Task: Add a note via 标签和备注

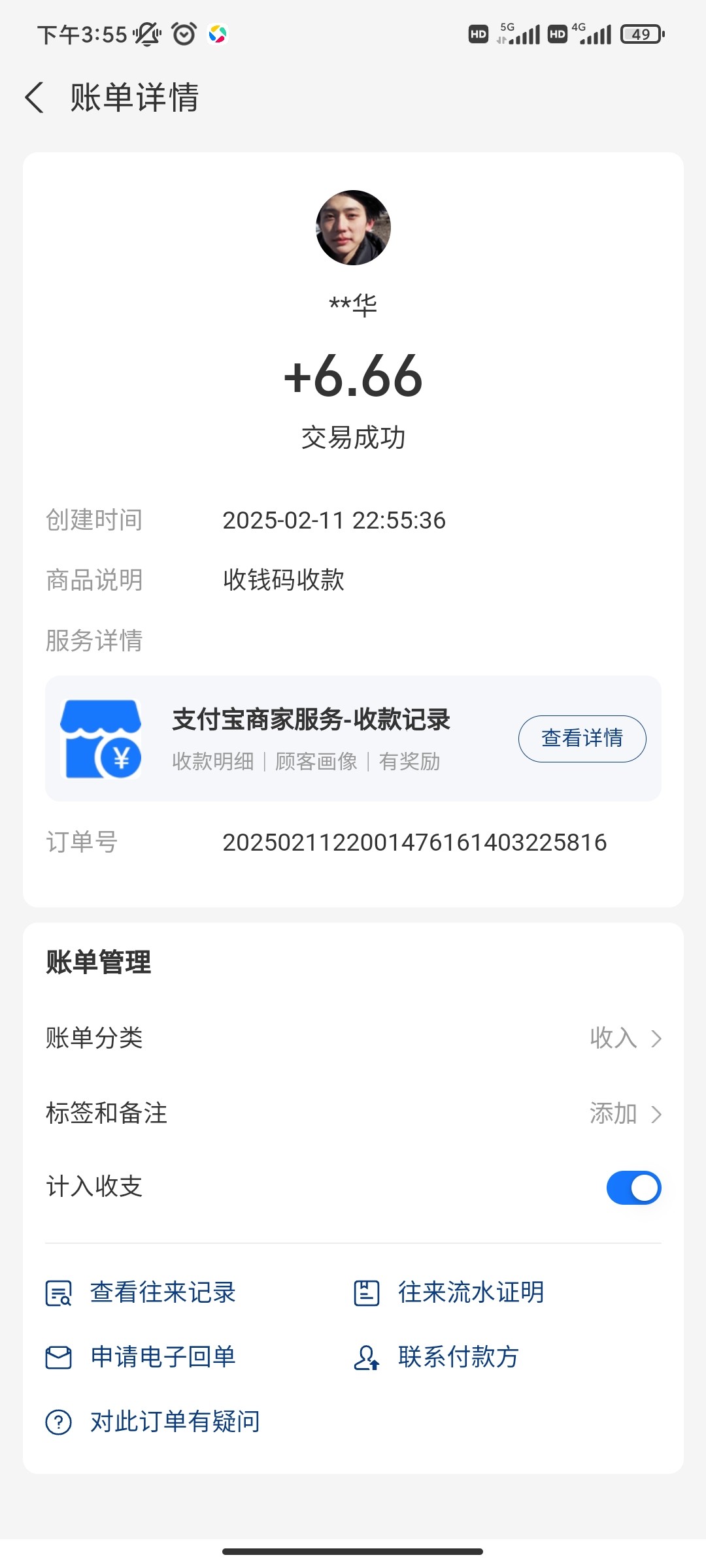Action: (x=353, y=1113)
